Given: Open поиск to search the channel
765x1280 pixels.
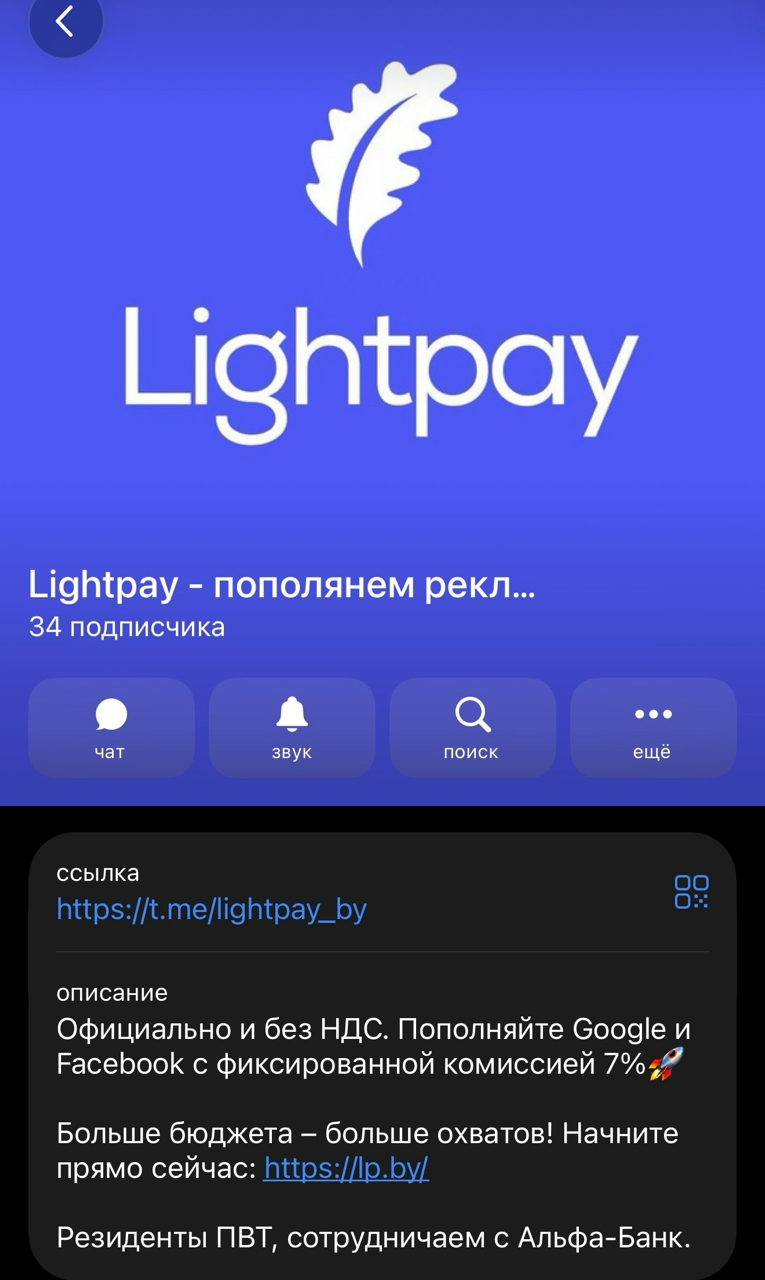Looking at the screenshot, I should [x=472, y=728].
